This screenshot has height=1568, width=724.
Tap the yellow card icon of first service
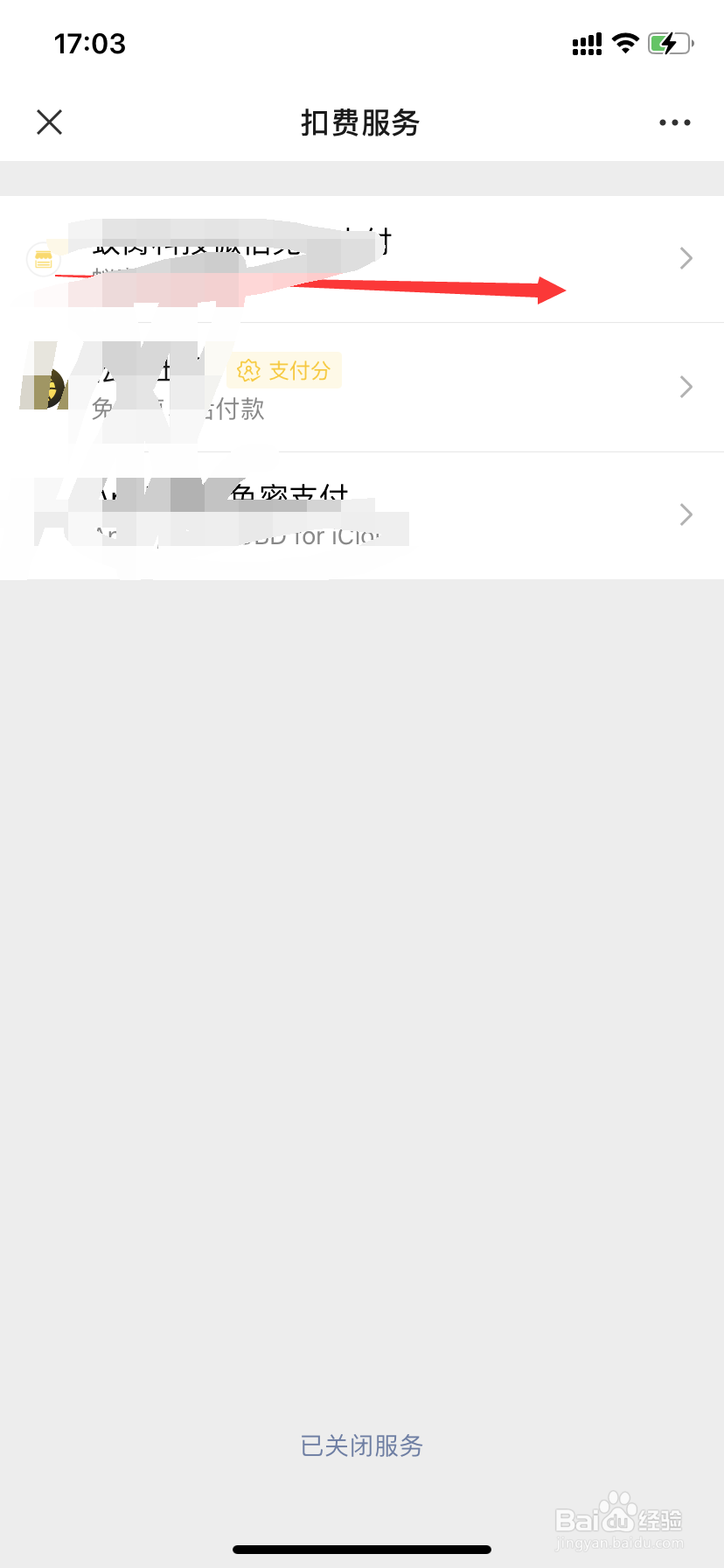[x=44, y=259]
